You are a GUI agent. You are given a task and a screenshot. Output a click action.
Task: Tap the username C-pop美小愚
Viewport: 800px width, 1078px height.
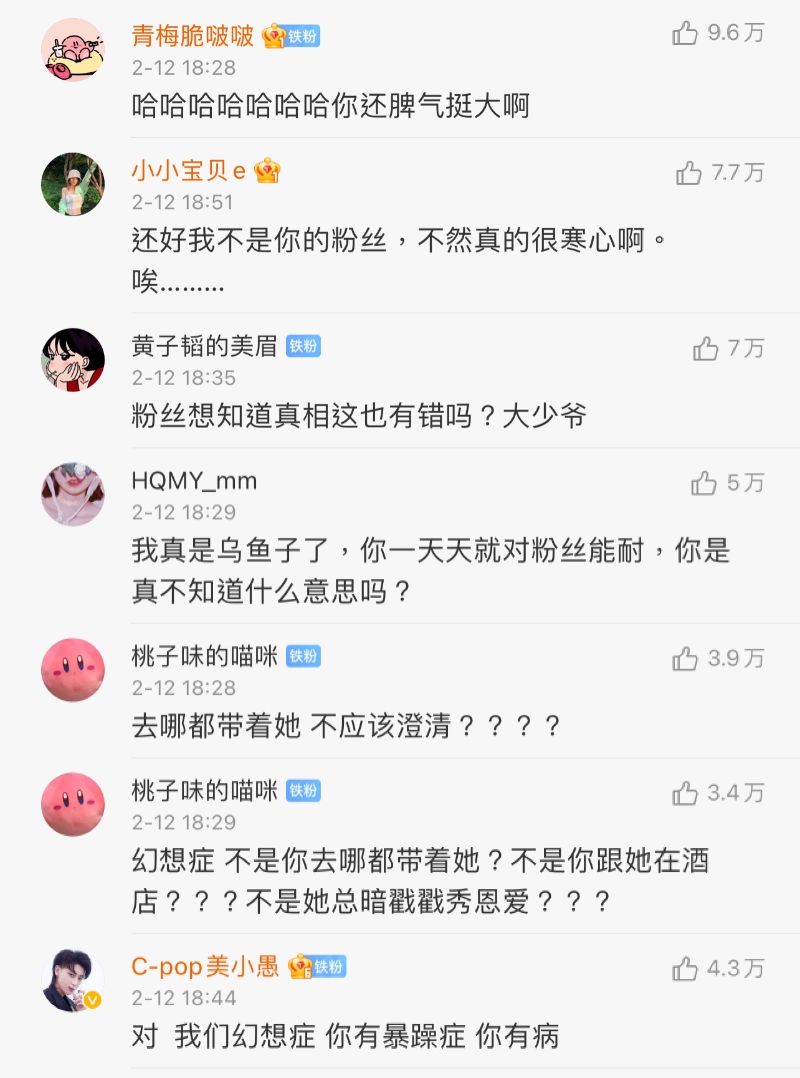click(205, 967)
